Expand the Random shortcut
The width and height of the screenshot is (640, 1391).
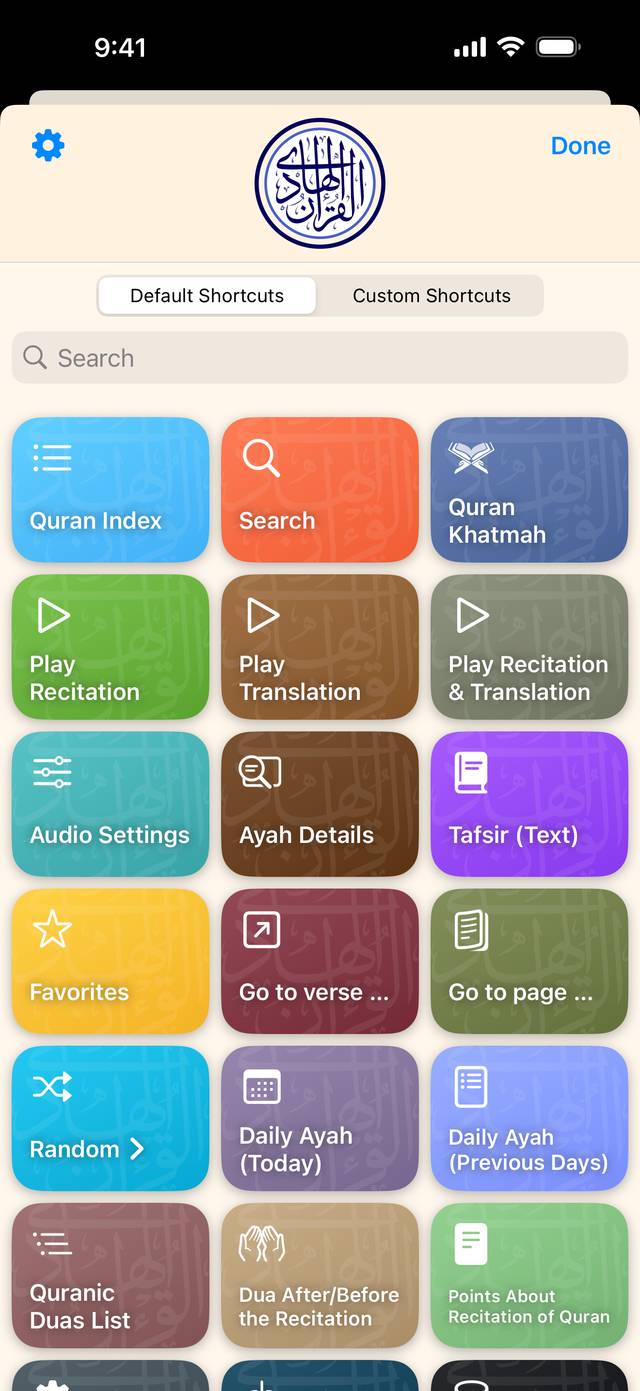coord(110,1118)
